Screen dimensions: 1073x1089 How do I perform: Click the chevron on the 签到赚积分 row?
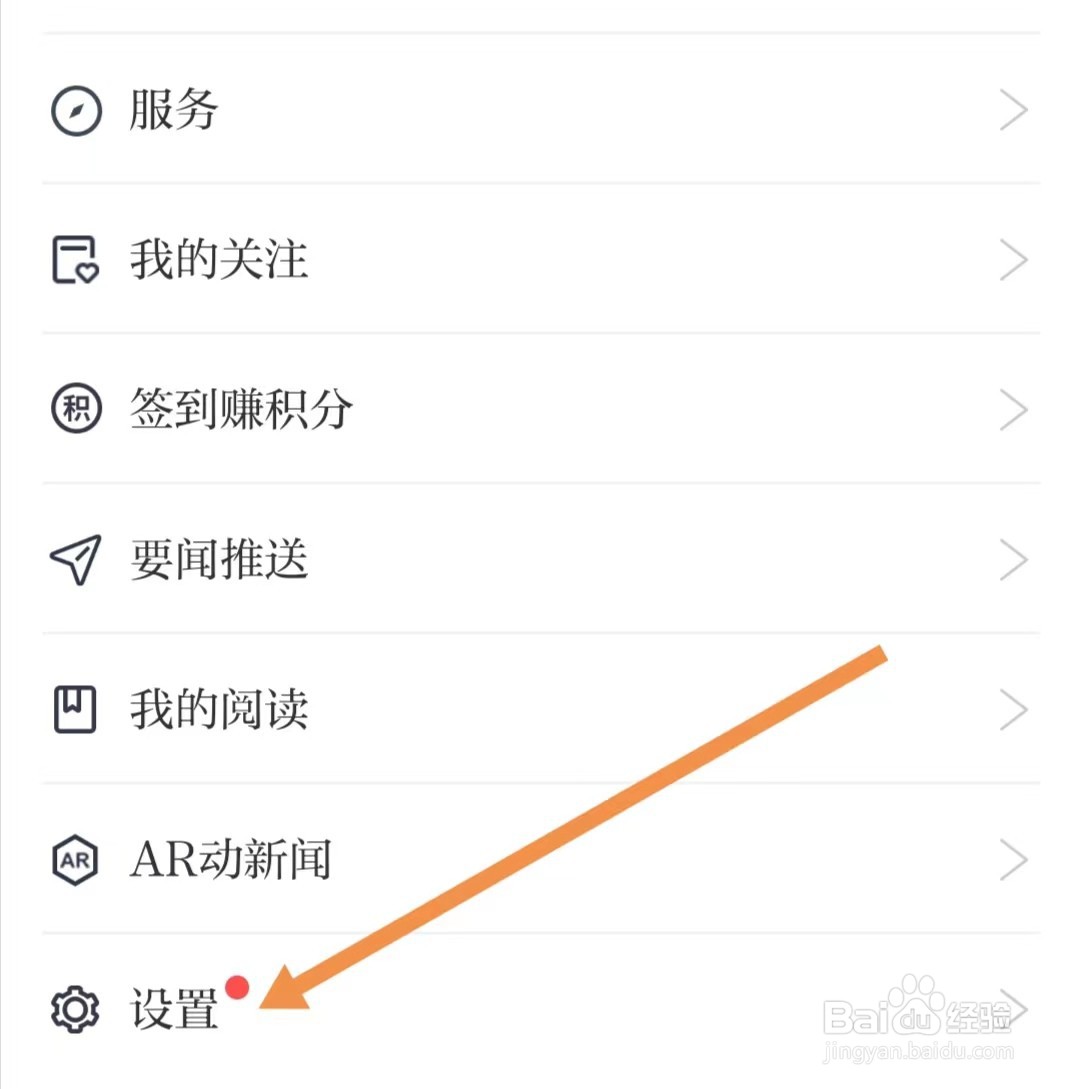click(1013, 408)
